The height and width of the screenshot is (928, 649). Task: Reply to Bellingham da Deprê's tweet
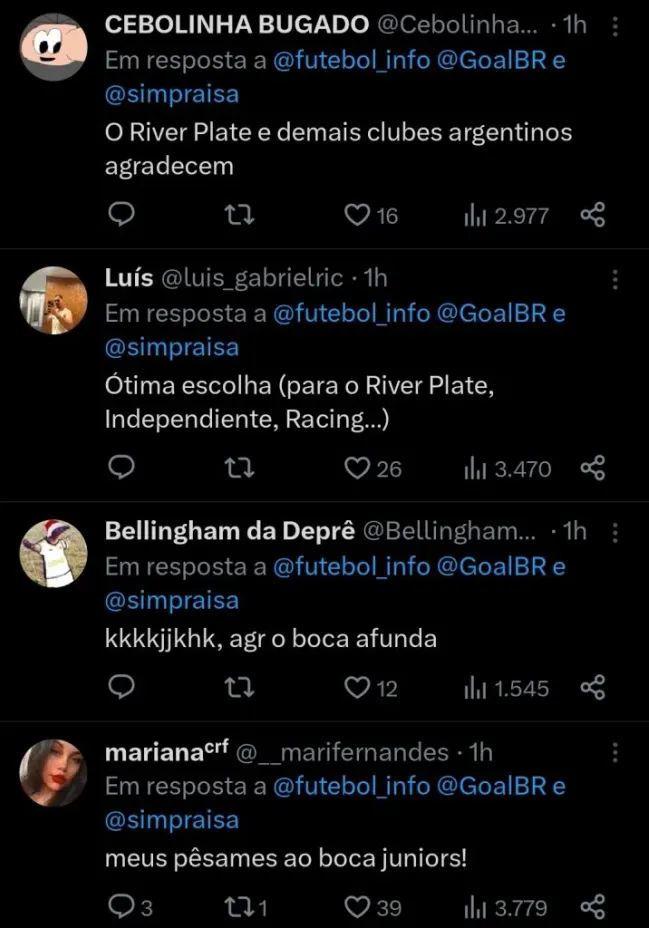[121, 688]
